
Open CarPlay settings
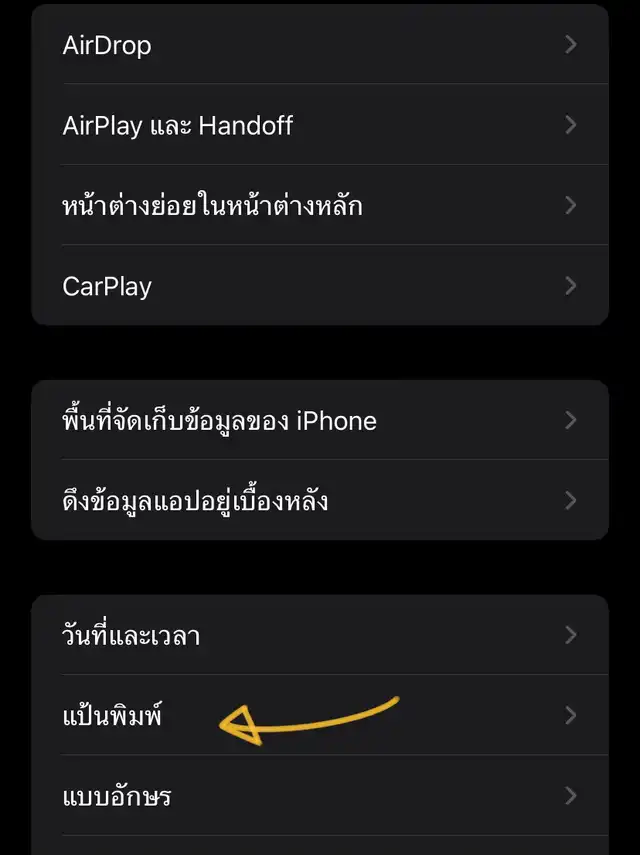click(320, 286)
